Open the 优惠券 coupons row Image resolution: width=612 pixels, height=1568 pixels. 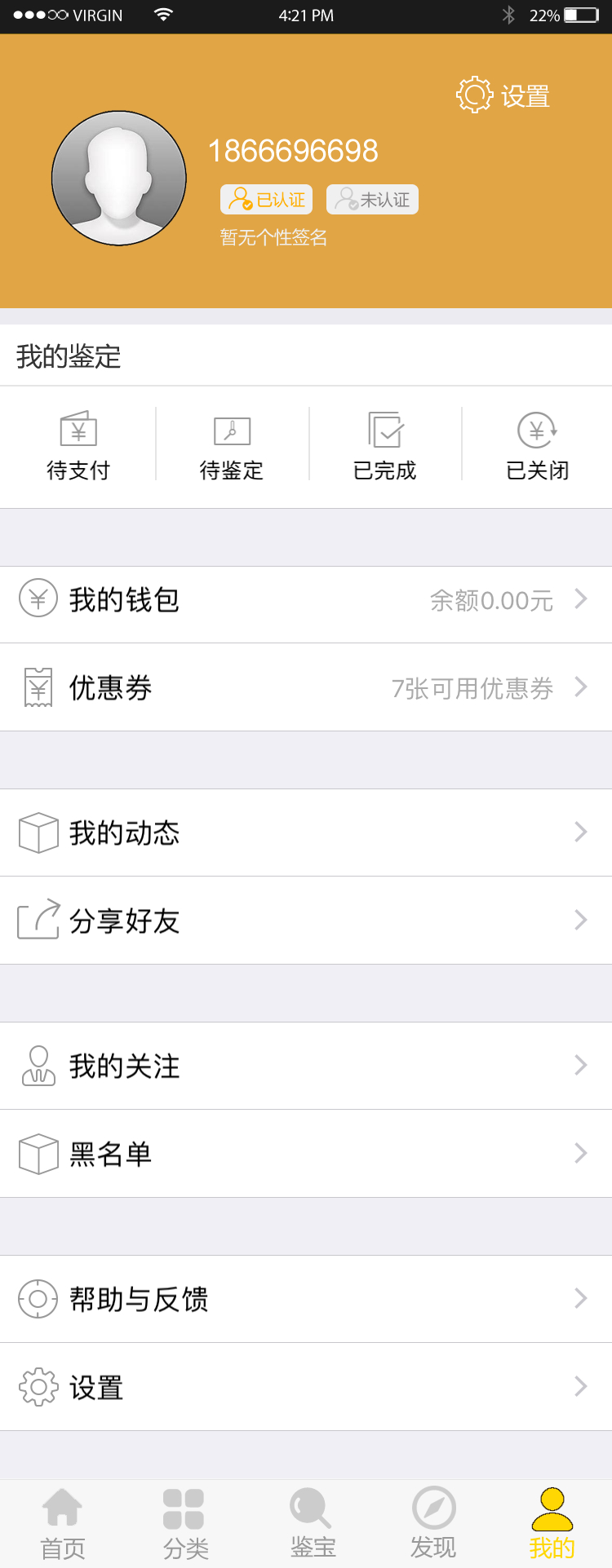pyautogui.click(x=306, y=688)
